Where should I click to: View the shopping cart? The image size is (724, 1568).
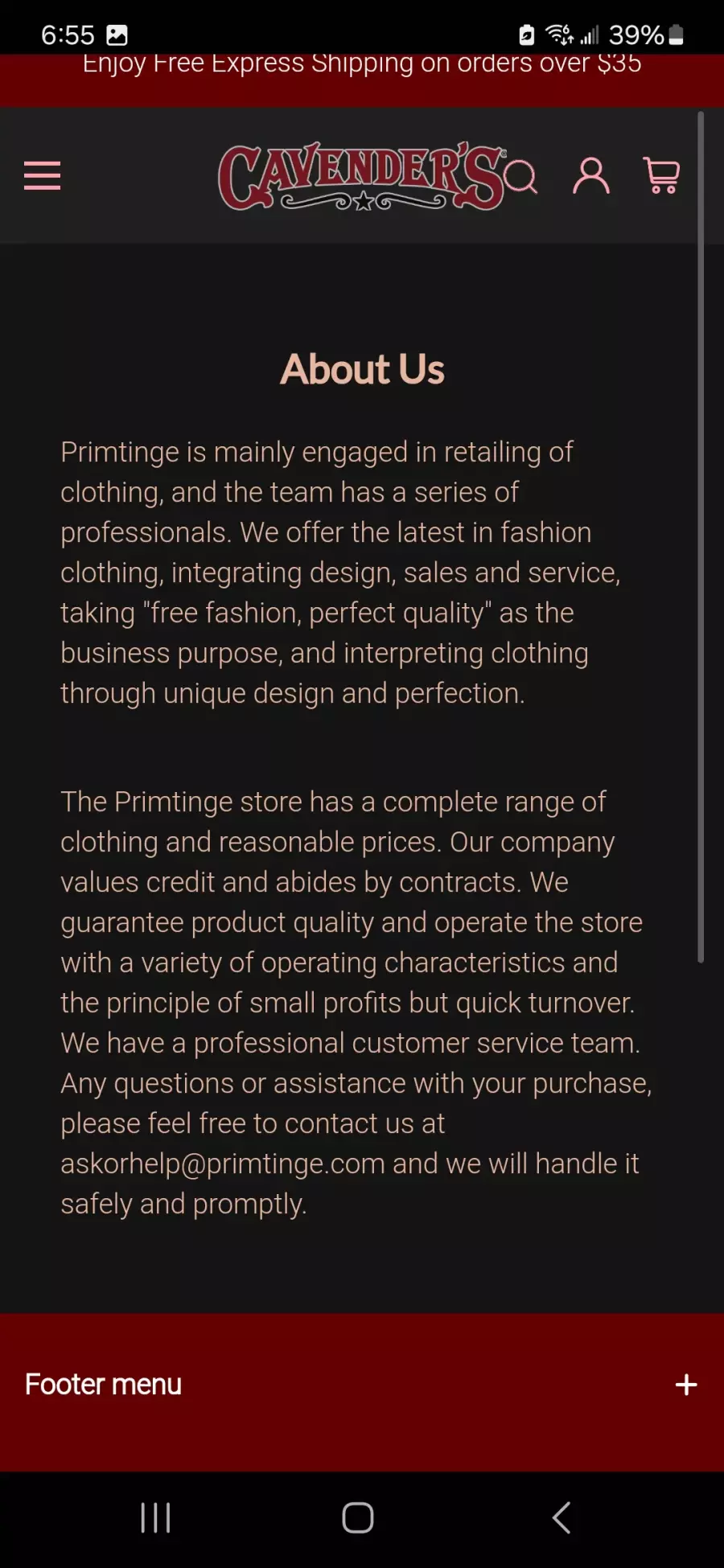pos(662,176)
